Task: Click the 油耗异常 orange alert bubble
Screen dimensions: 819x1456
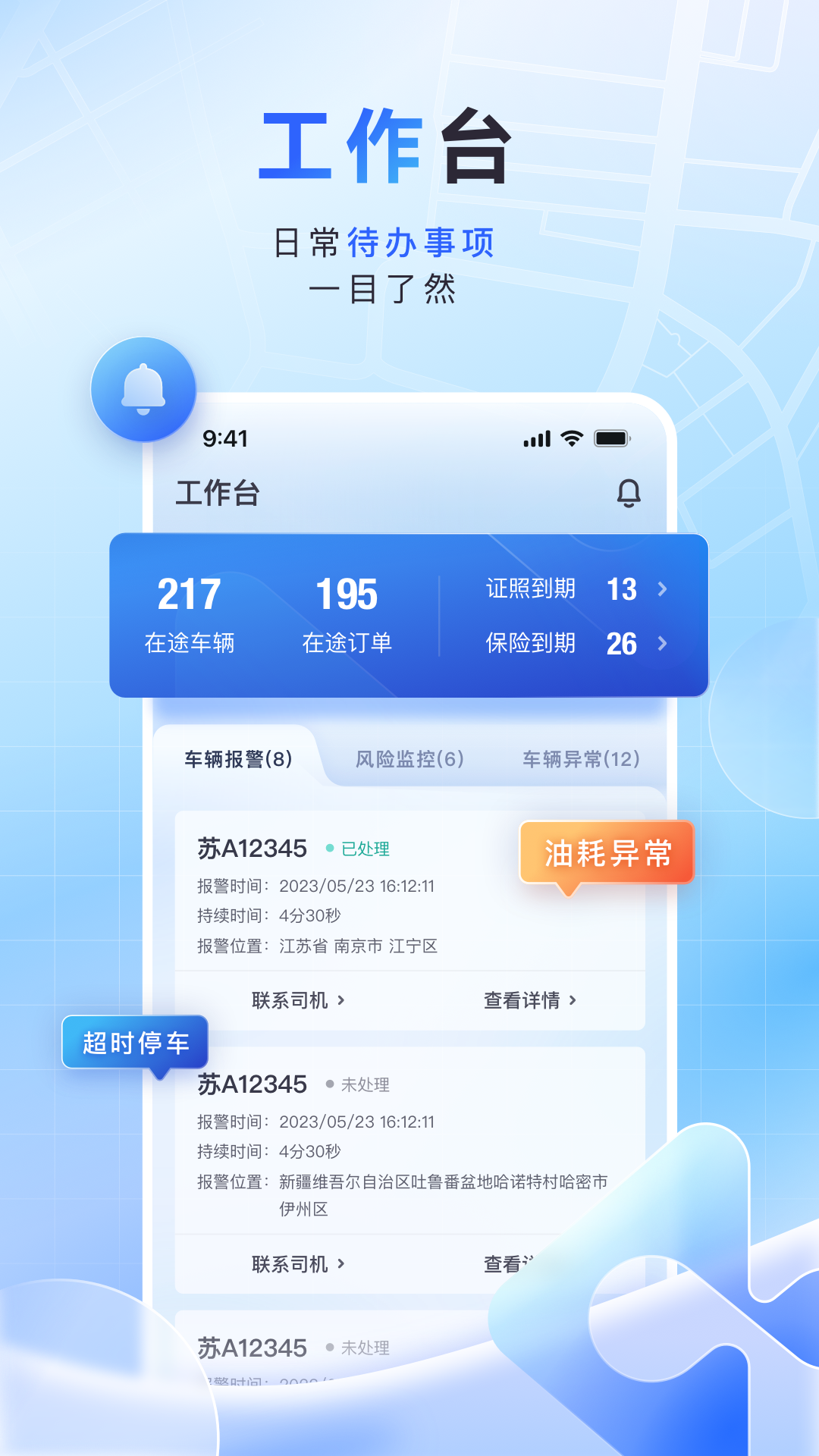Action: coord(607,853)
